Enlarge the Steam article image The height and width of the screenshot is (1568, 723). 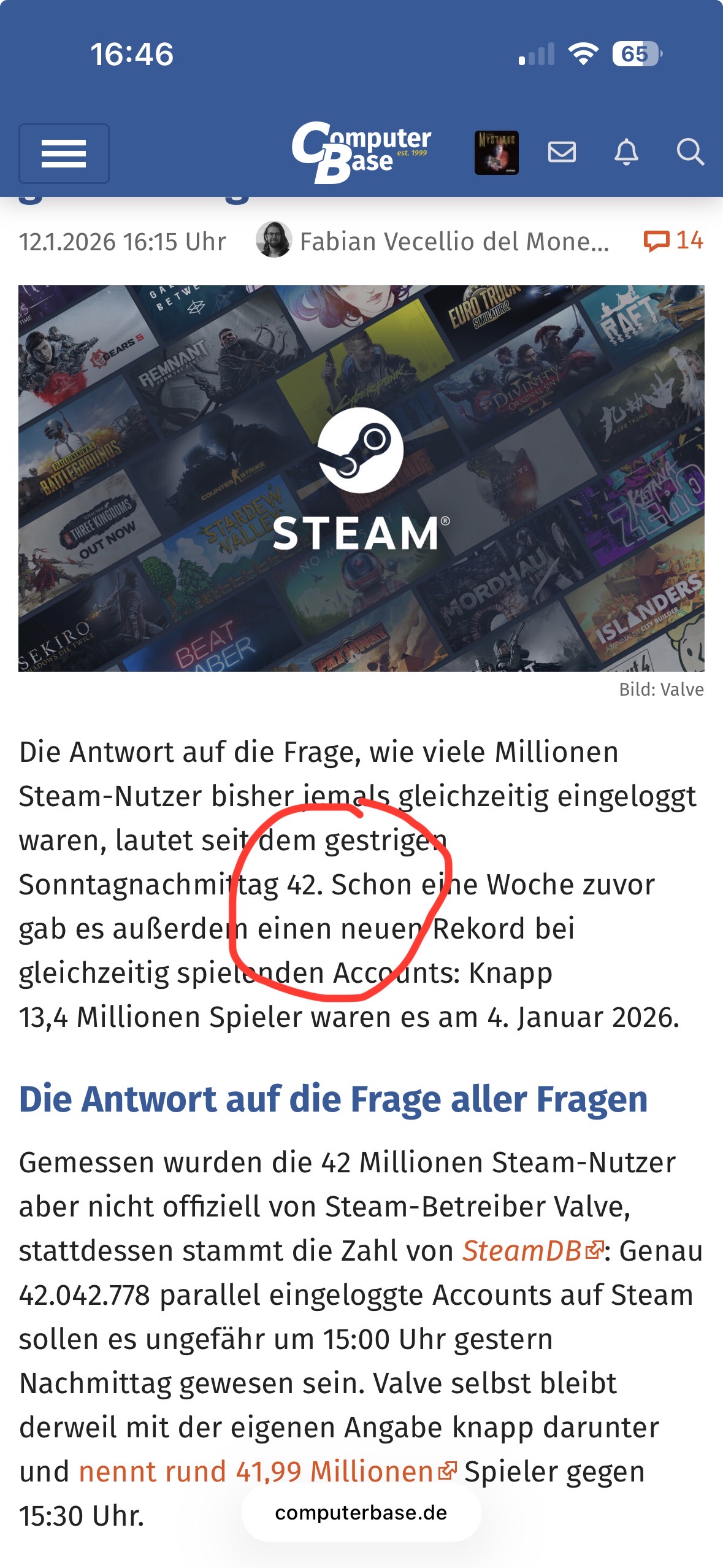[361, 478]
